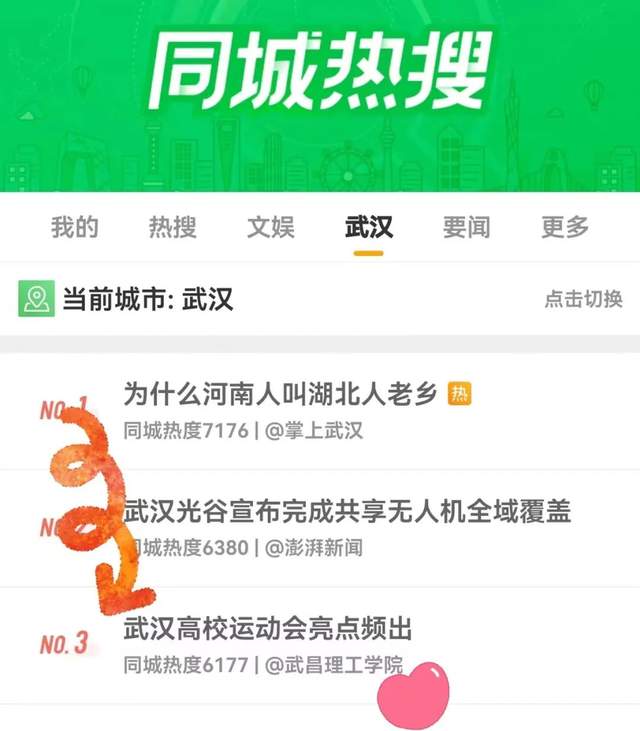Switch to the 要闻 tab
The width and height of the screenshot is (640, 731).
[467, 227]
